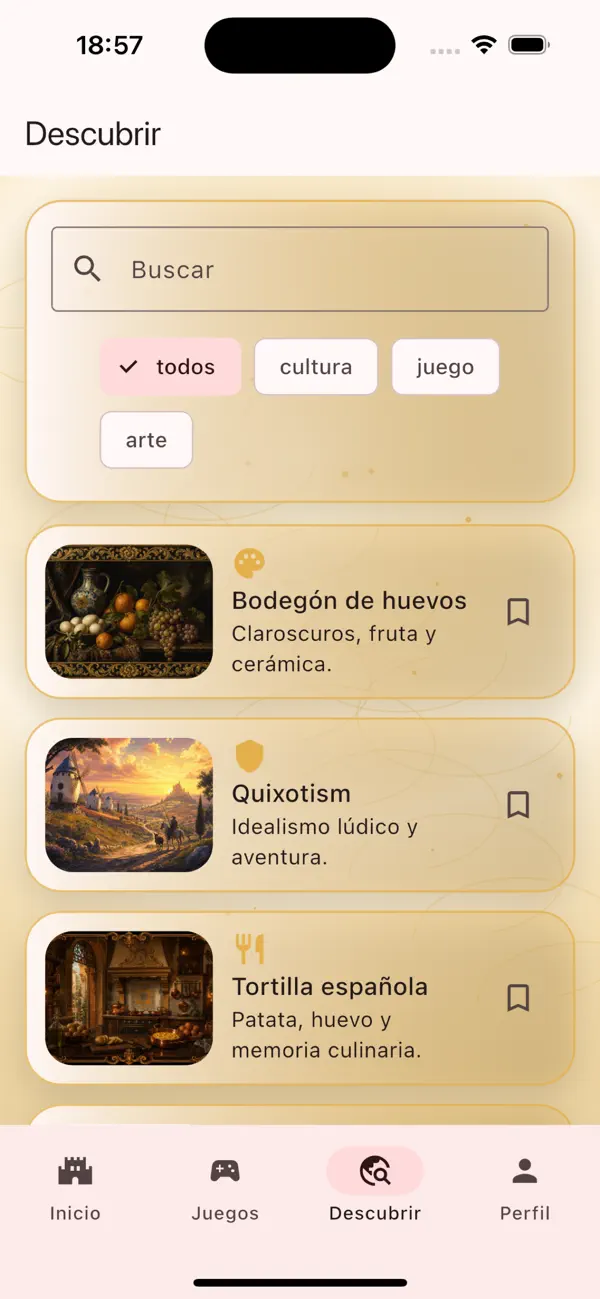Image resolution: width=600 pixels, height=1299 pixels.
Task: Open the Perfil tab
Action: (x=525, y=1188)
